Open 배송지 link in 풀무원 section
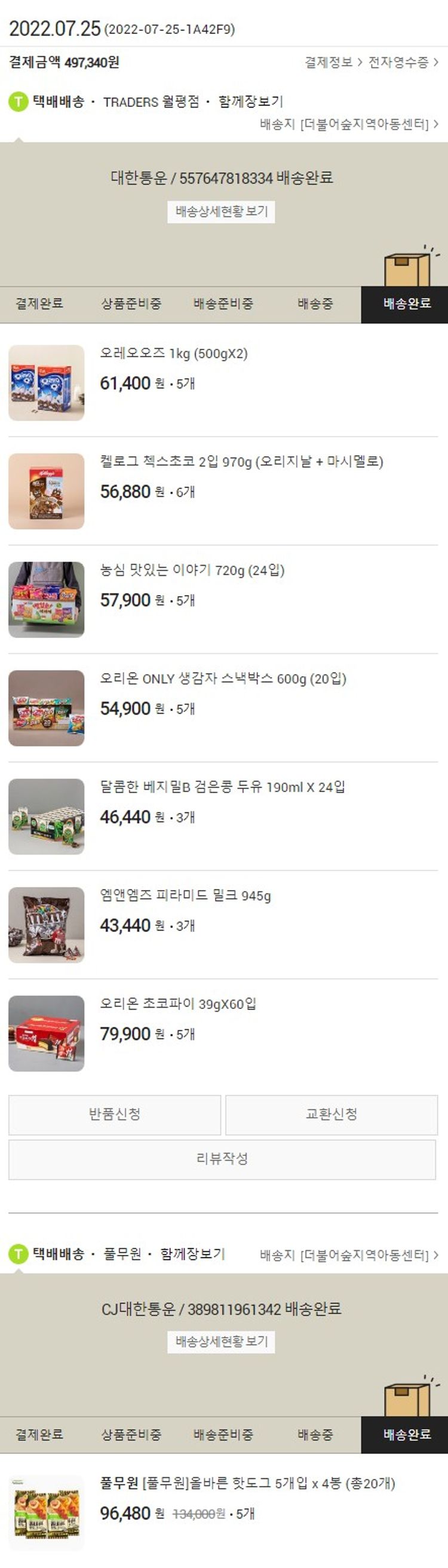The height and width of the screenshot is (1568, 448). [349, 1255]
